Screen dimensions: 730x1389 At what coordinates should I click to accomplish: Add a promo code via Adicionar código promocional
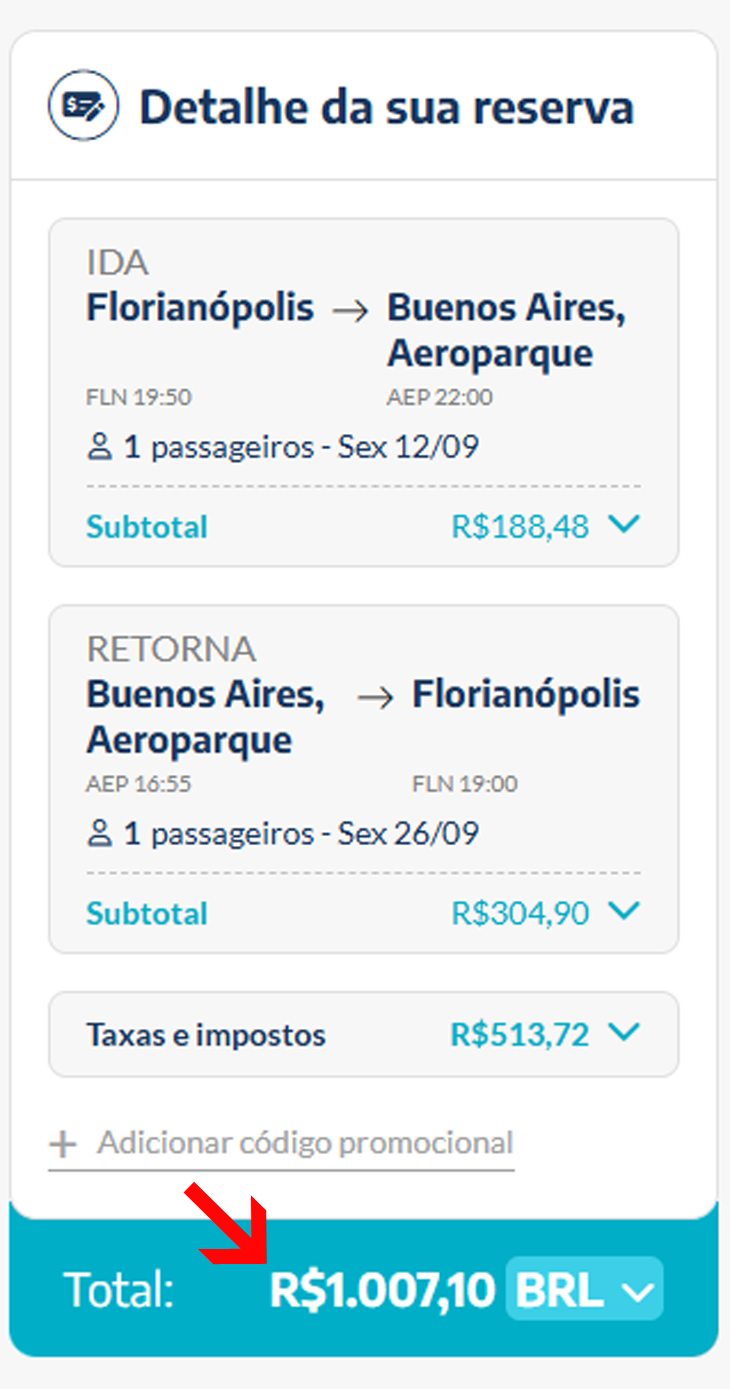click(x=281, y=1143)
